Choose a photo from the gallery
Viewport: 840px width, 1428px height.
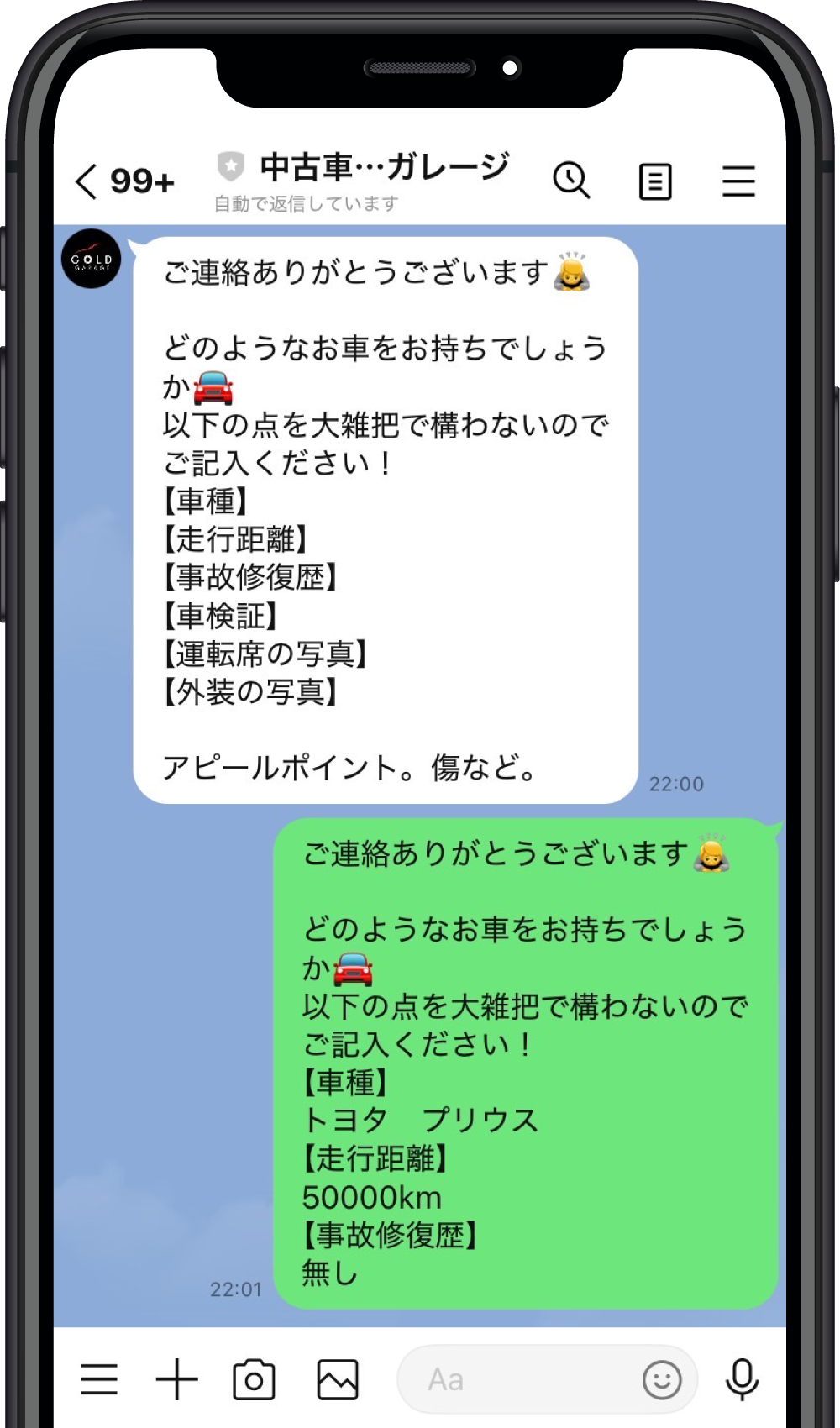pos(338,1379)
